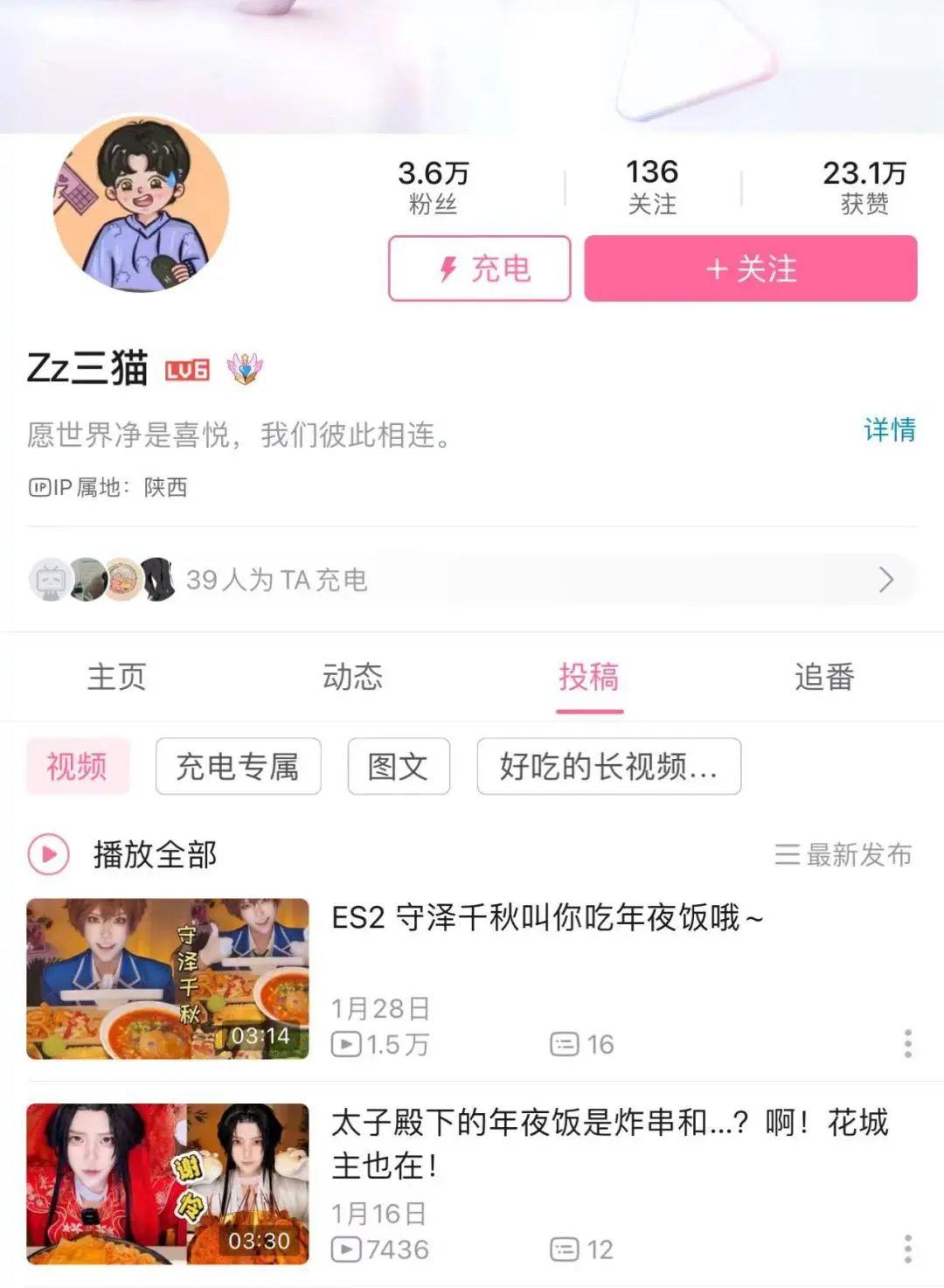
Task: Change sorting via 最新发布
Action: pos(843,854)
